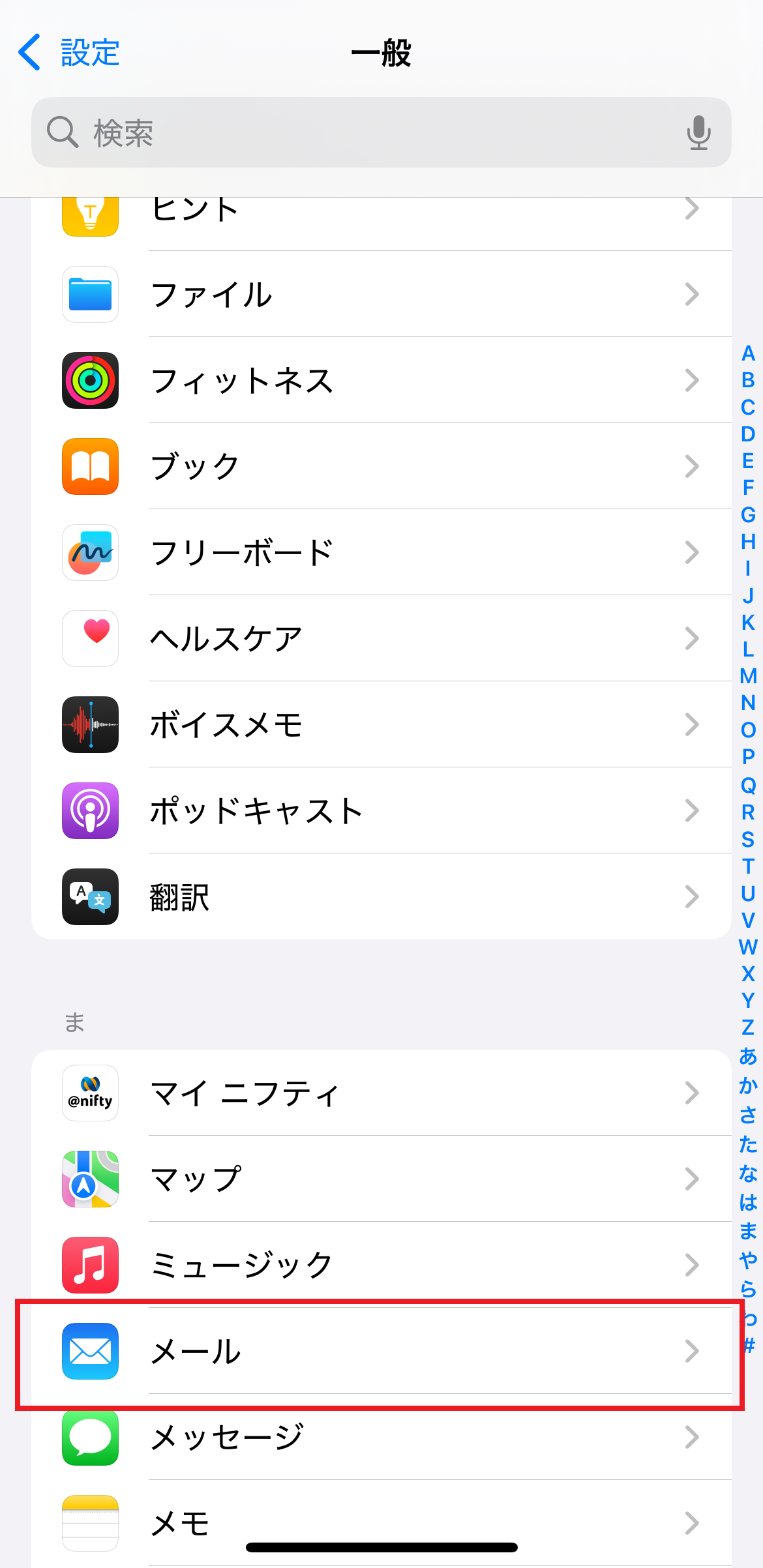This screenshot has width=763, height=1568.
Task: Go back to 設定
Action: (x=69, y=53)
